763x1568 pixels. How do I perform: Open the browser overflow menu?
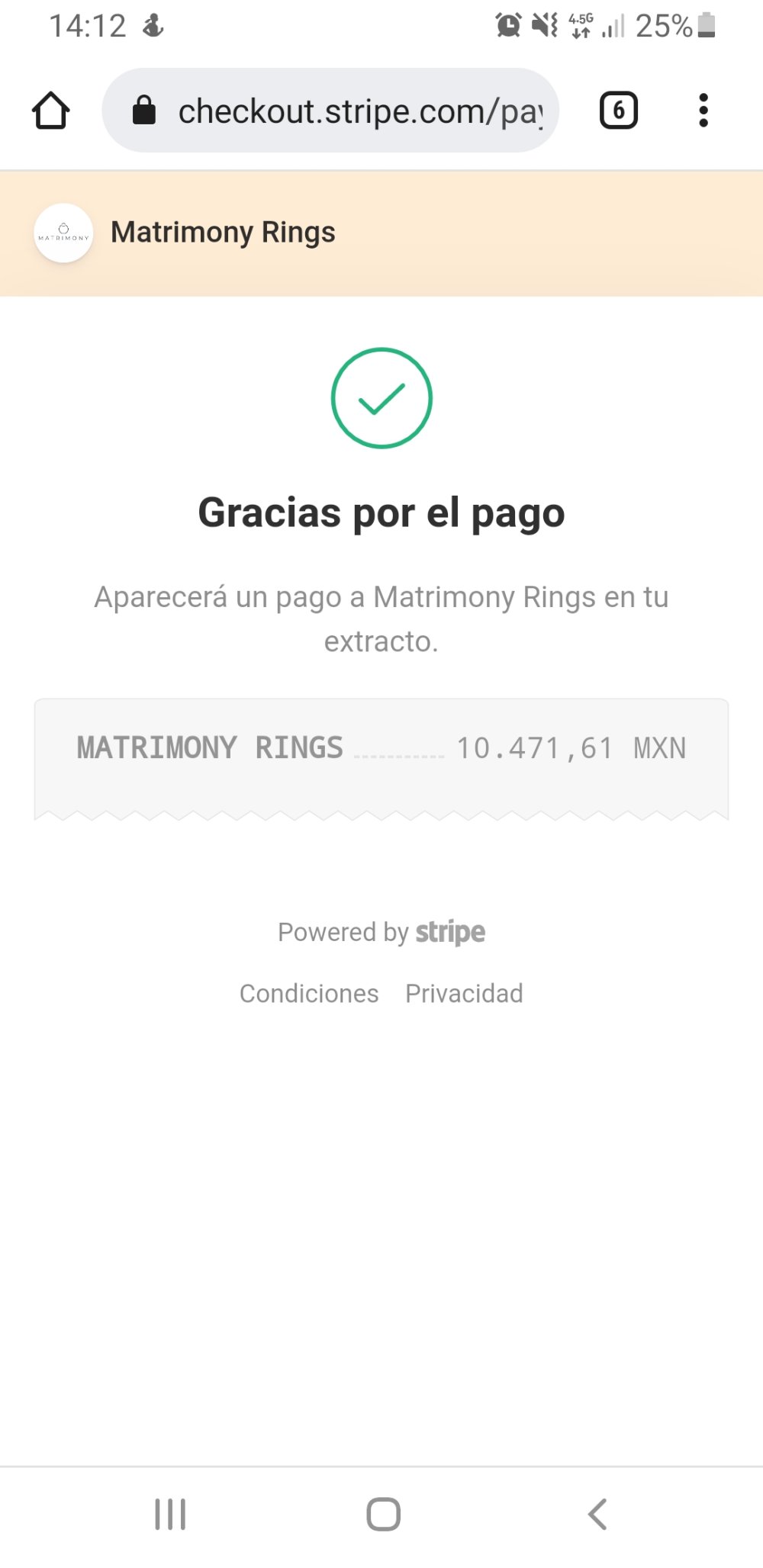(703, 111)
